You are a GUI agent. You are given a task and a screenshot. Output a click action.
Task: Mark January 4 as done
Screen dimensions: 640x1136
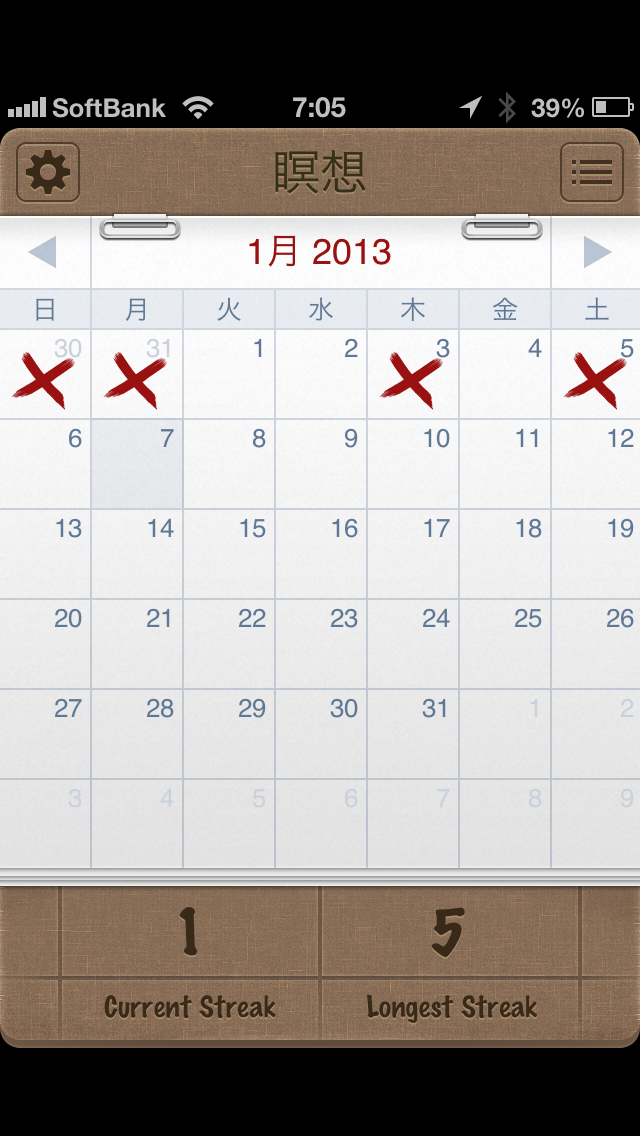pos(505,375)
